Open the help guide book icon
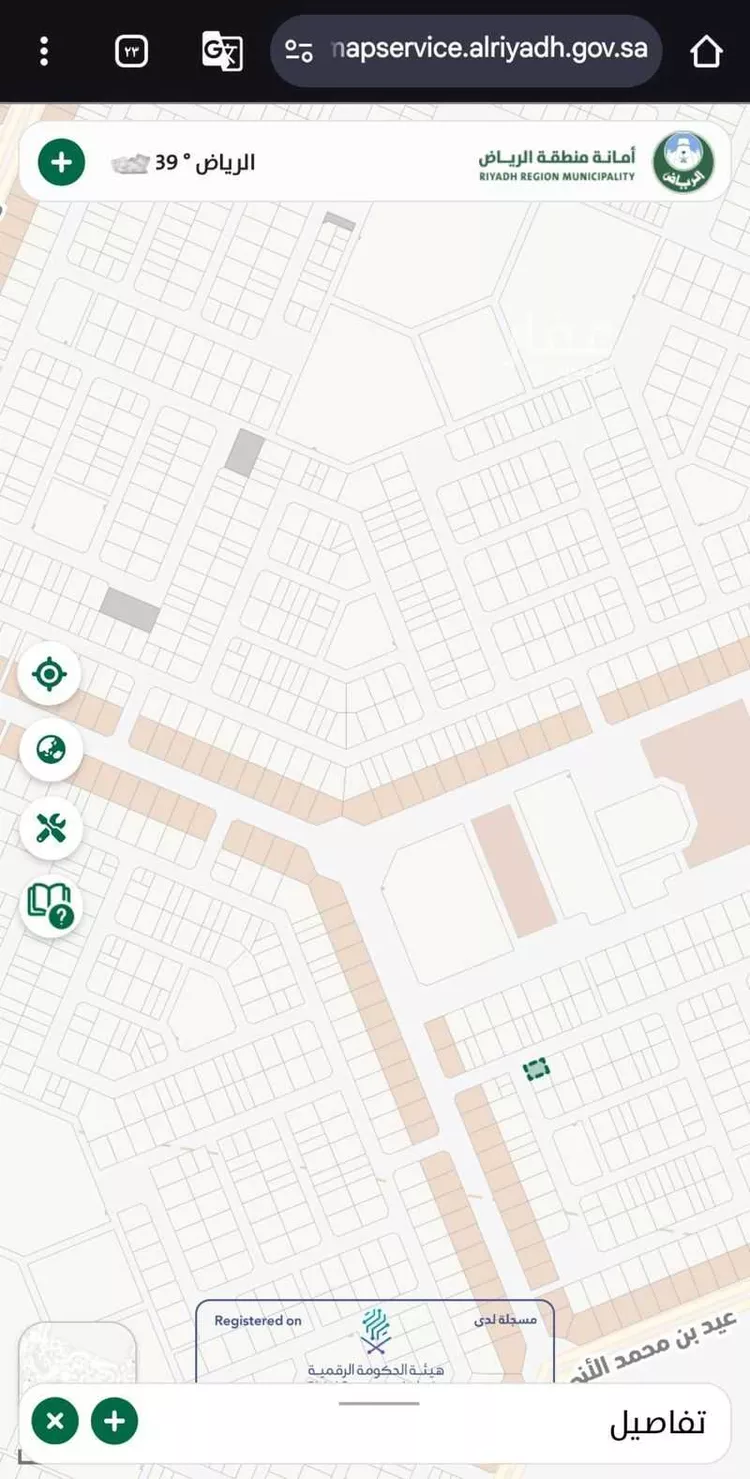The image size is (750, 1479). [50, 905]
